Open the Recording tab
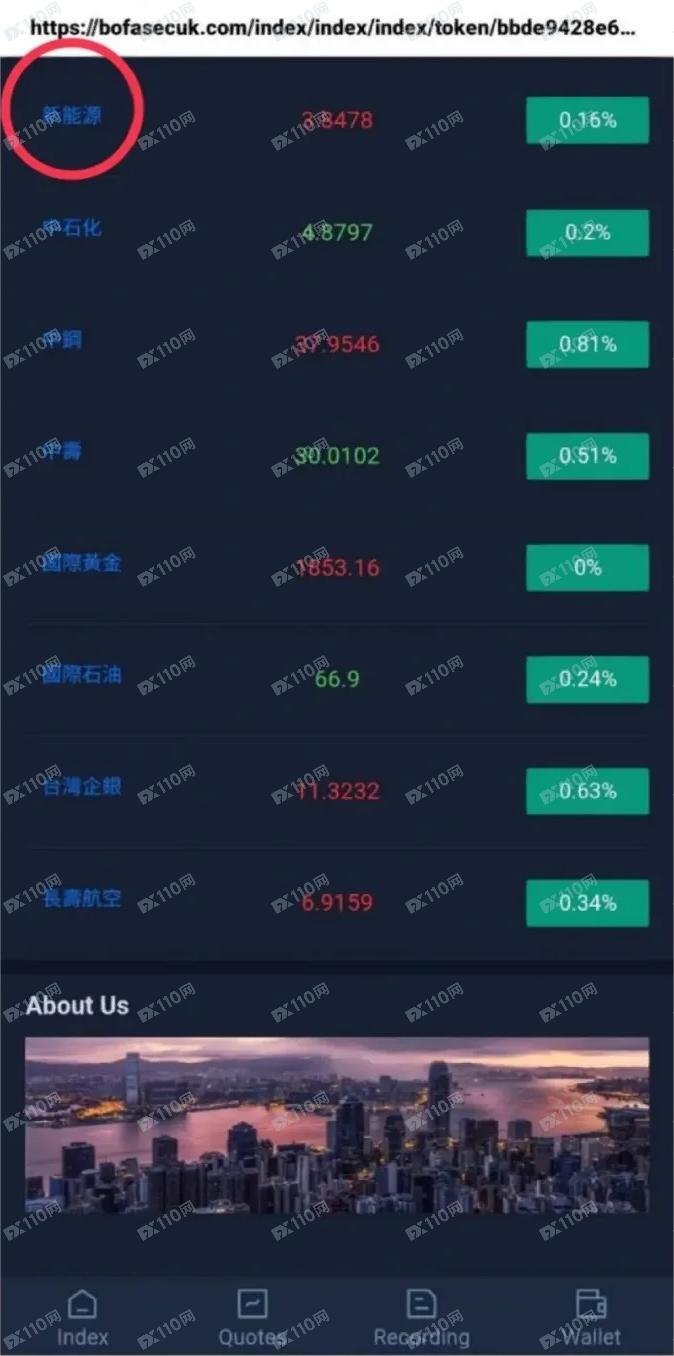The width and height of the screenshot is (674, 1356). (421, 1318)
